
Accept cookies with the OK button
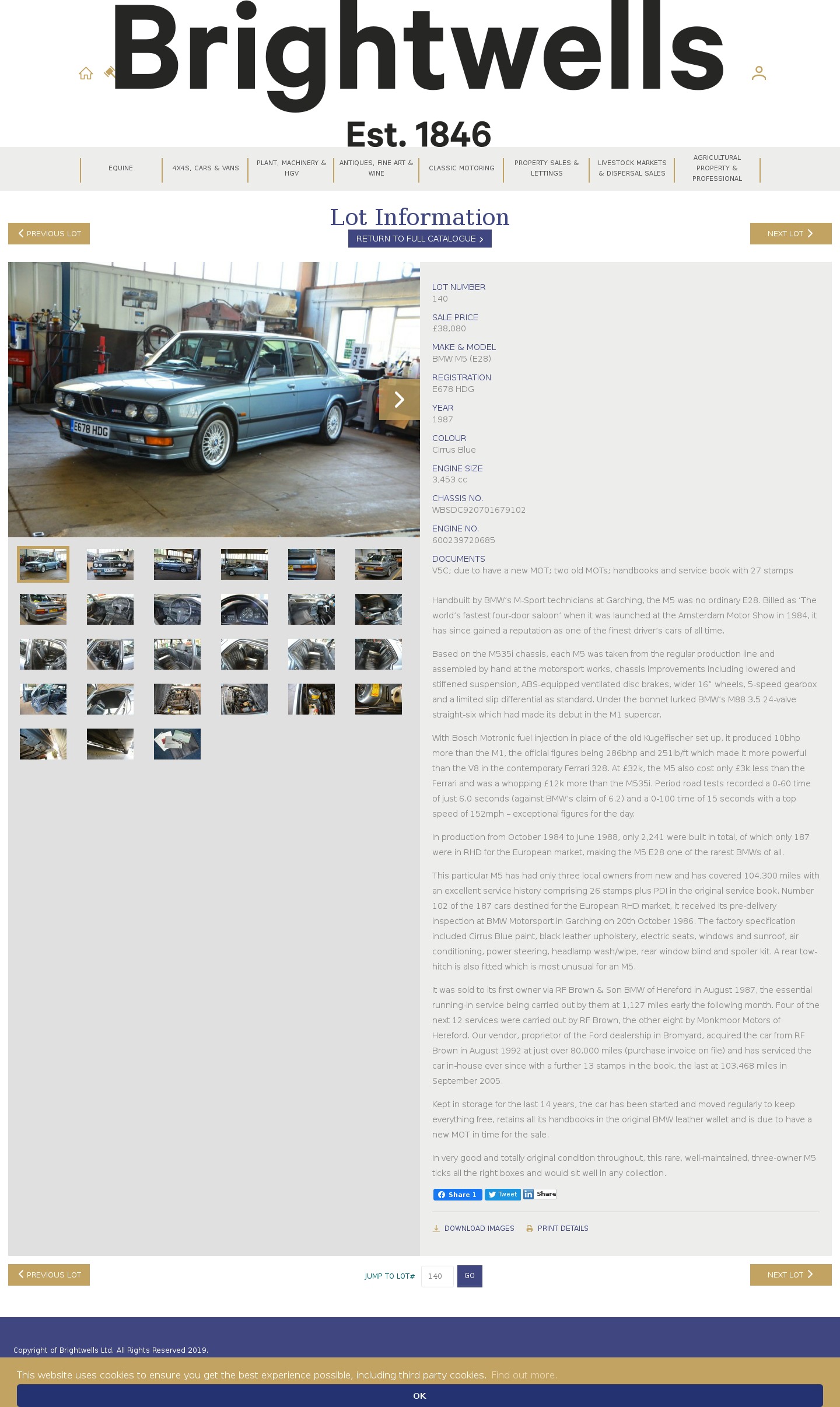point(419,1395)
